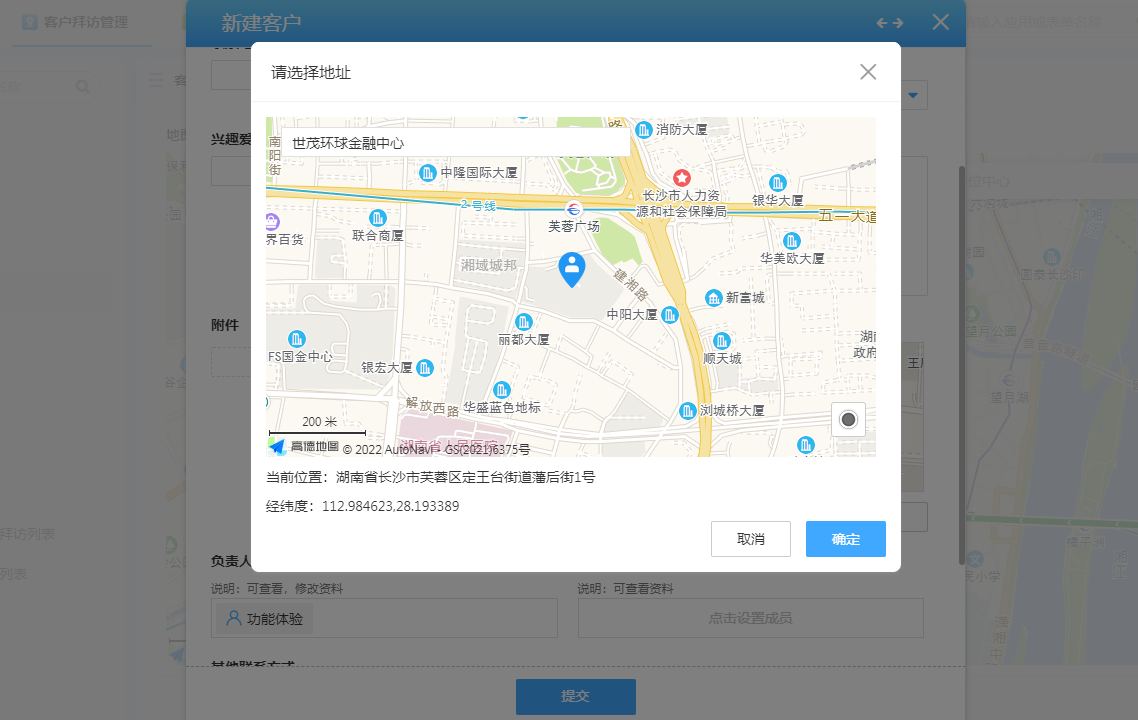
Task: Close the address selection dialog
Action: 868,72
